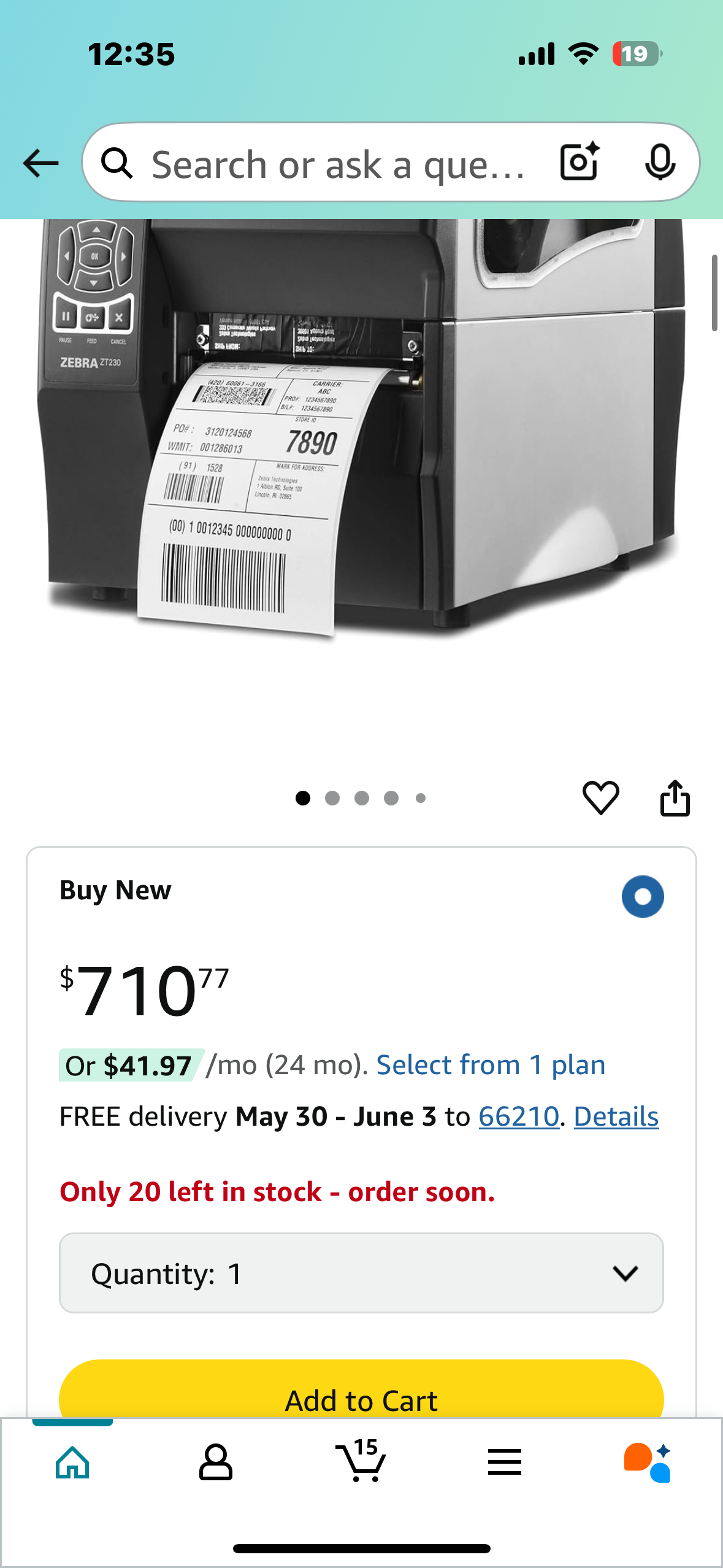
Task: Open the camera lens search
Action: click(x=580, y=162)
